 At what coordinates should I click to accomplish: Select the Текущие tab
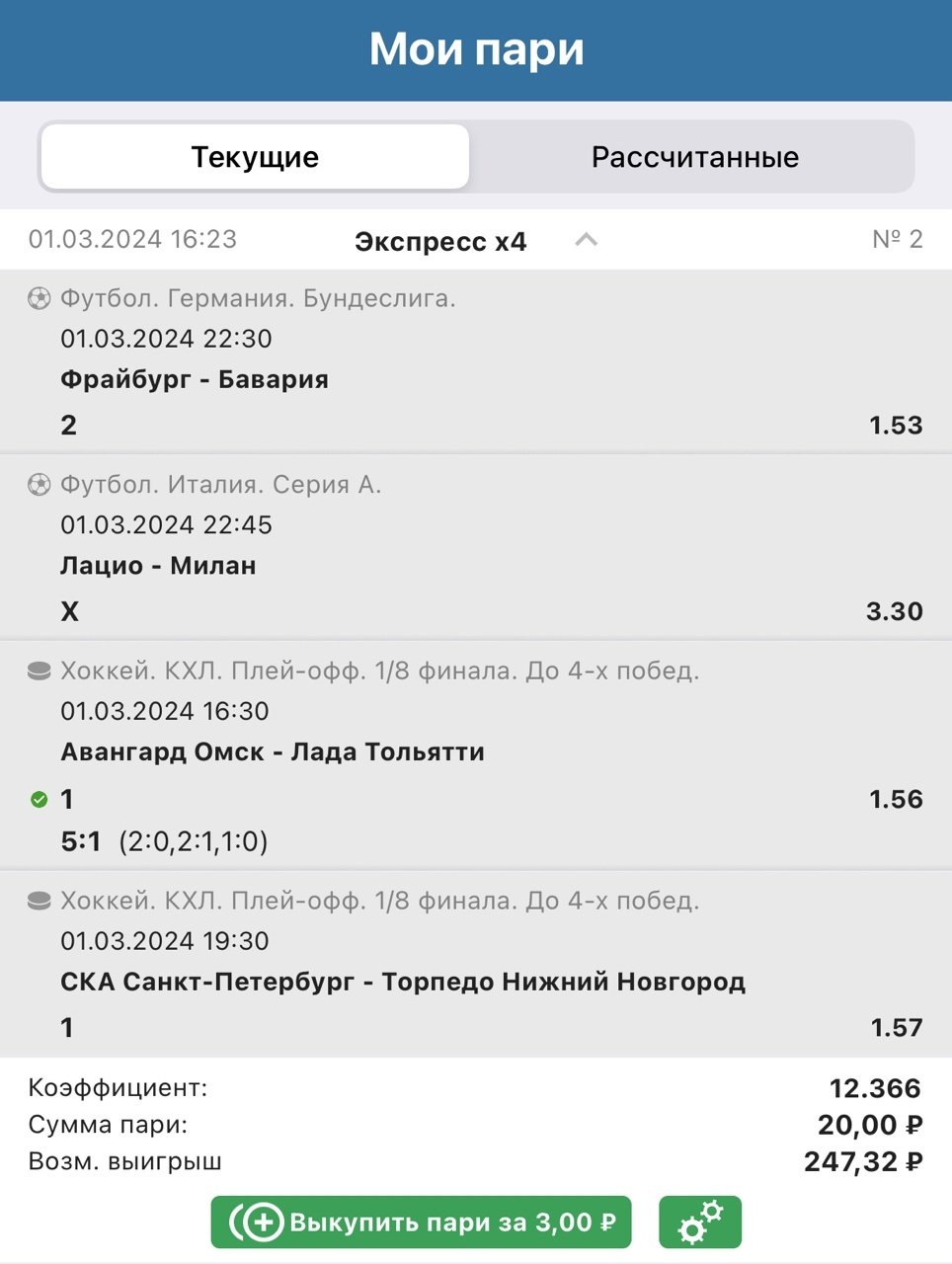pos(255,157)
